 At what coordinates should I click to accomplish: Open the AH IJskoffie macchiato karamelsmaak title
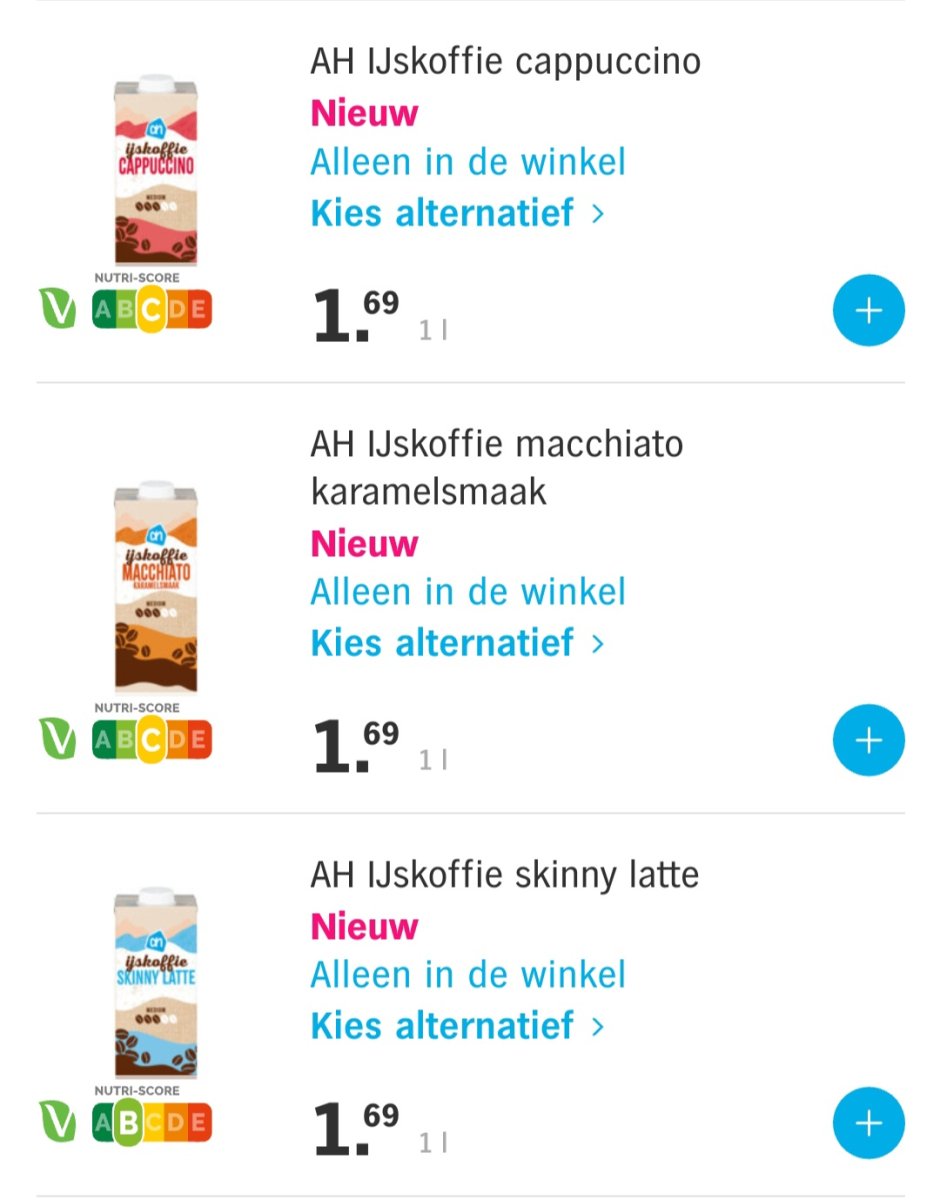(494, 466)
